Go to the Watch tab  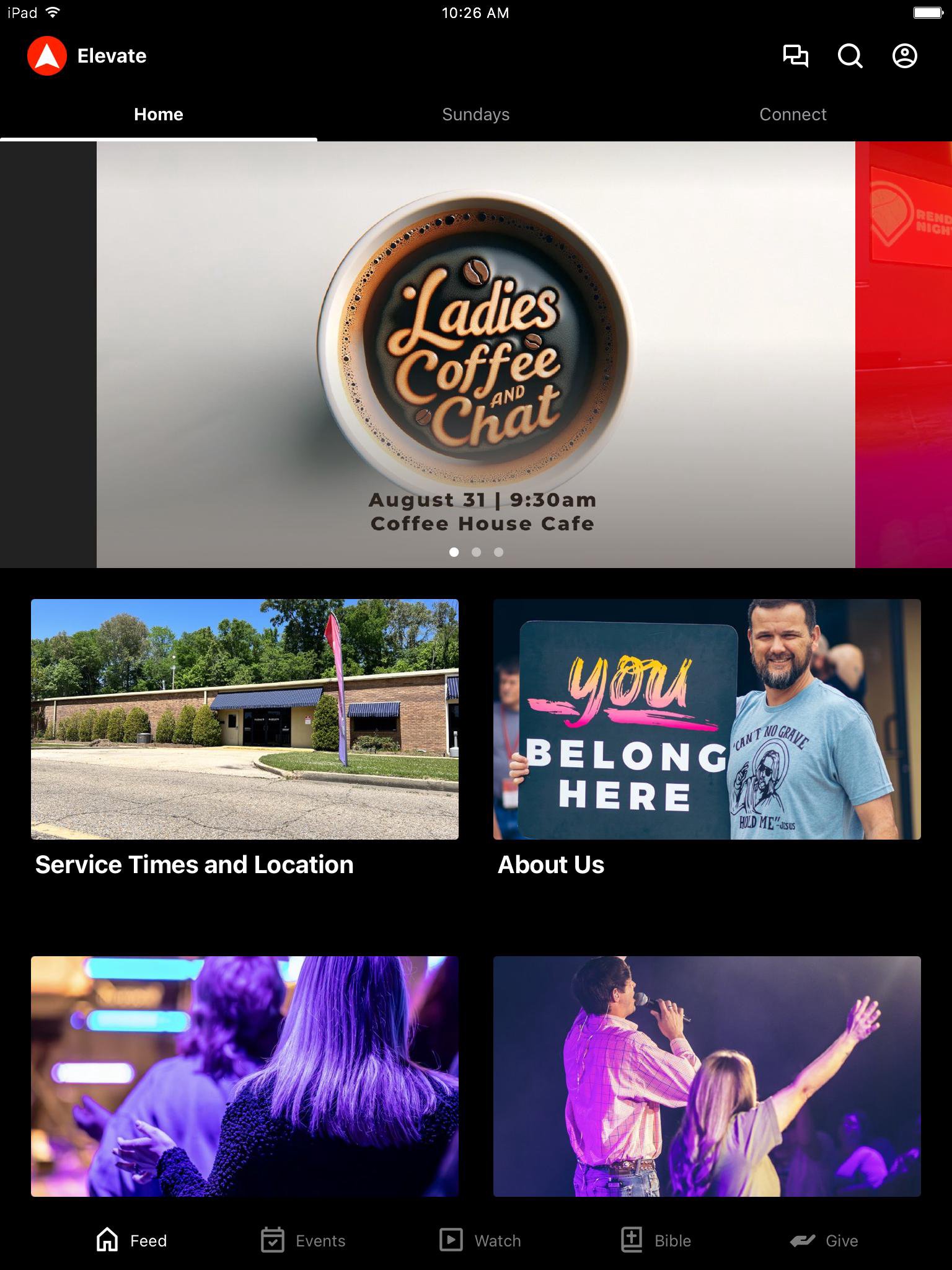pyautogui.click(x=480, y=1240)
